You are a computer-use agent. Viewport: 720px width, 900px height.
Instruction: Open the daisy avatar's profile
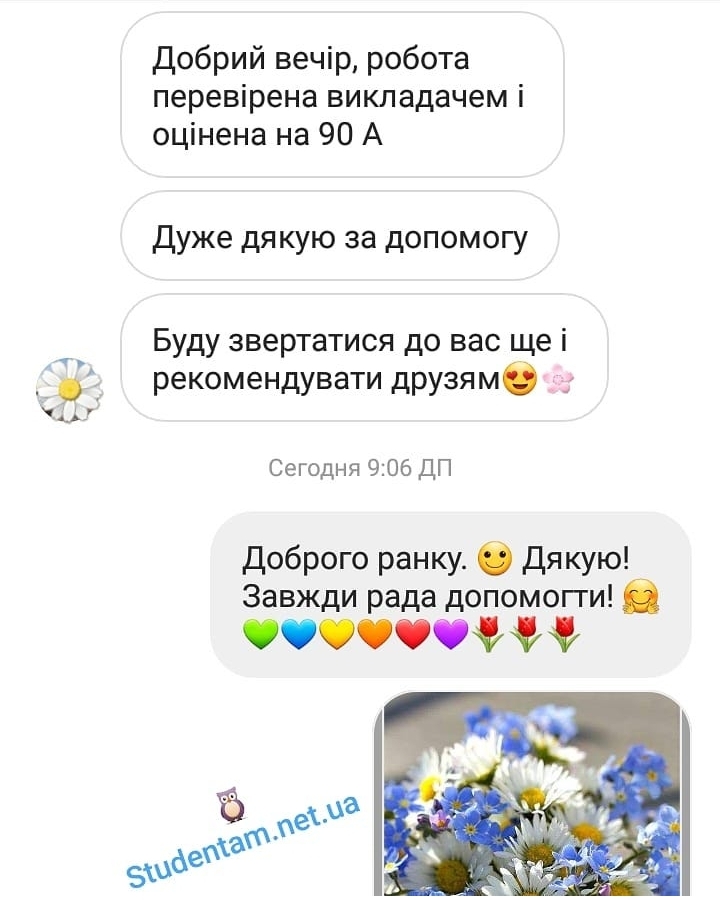pos(69,389)
